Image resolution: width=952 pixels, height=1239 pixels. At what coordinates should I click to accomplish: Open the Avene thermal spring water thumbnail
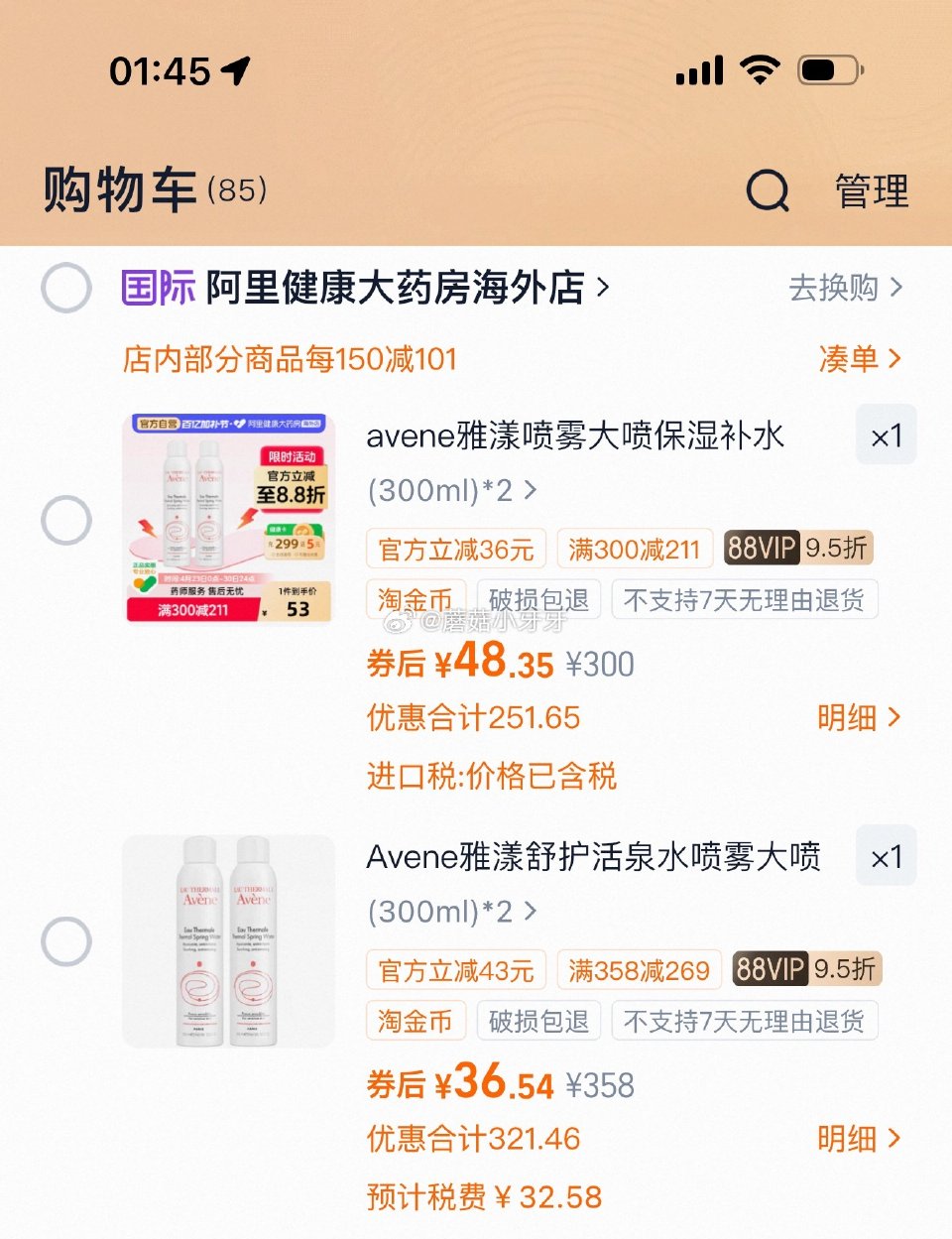coord(230,939)
